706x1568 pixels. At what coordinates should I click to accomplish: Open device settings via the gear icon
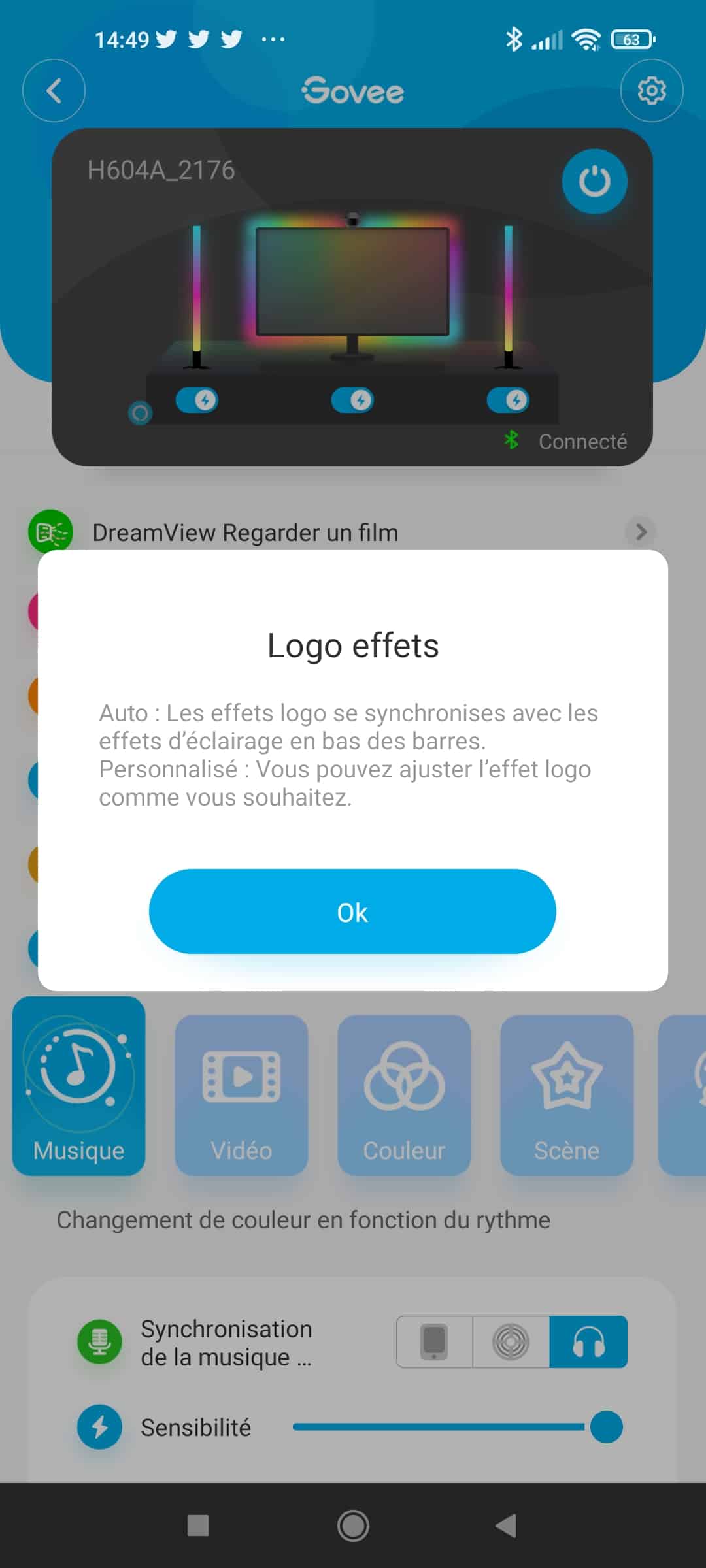pos(652,91)
